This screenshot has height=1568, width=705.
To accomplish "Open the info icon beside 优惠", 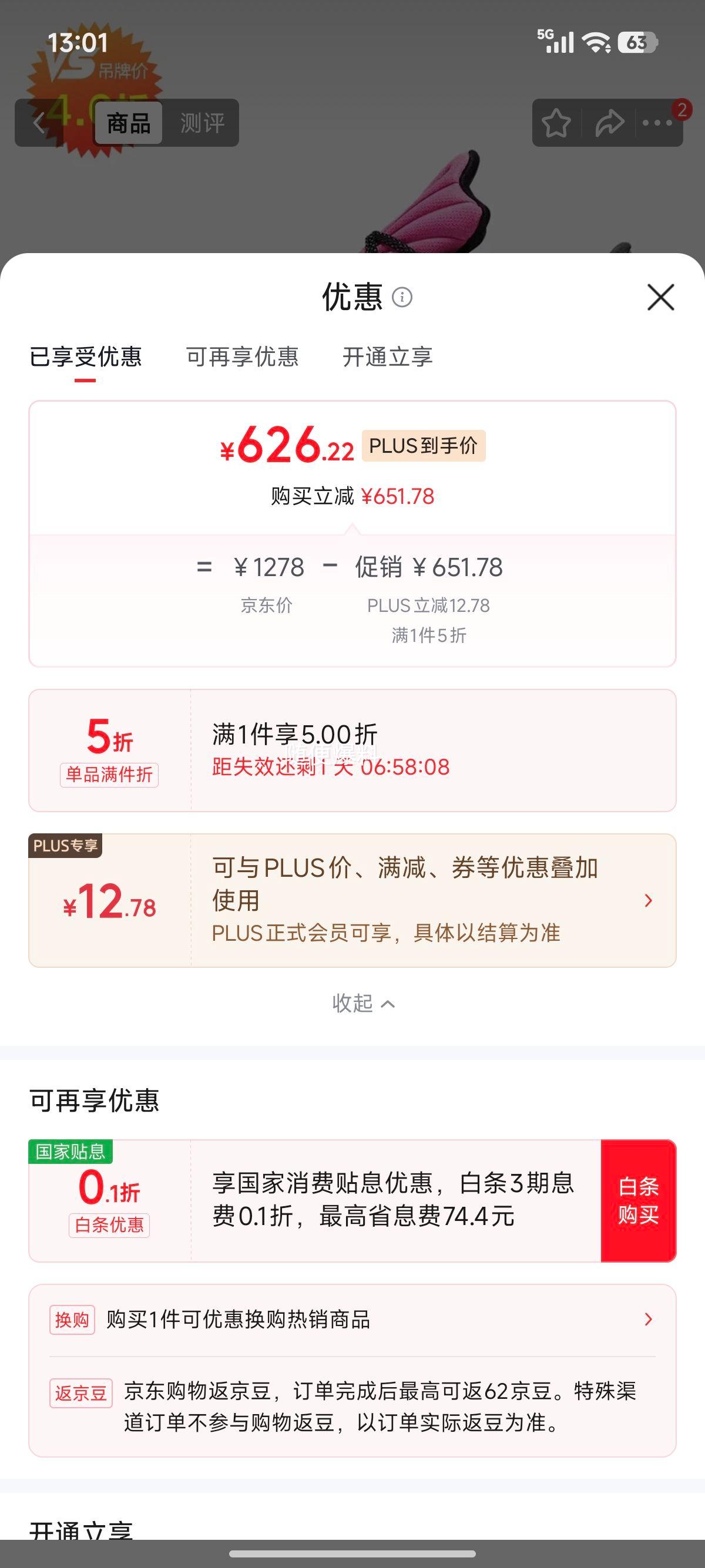I will [x=402, y=297].
